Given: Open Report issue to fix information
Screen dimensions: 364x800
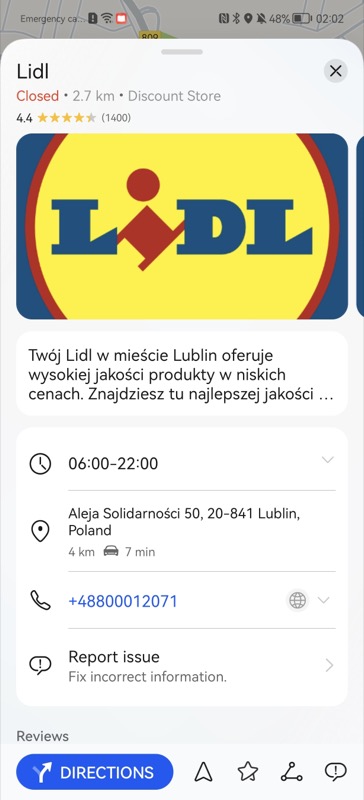Looking at the screenshot, I should (x=182, y=665).
